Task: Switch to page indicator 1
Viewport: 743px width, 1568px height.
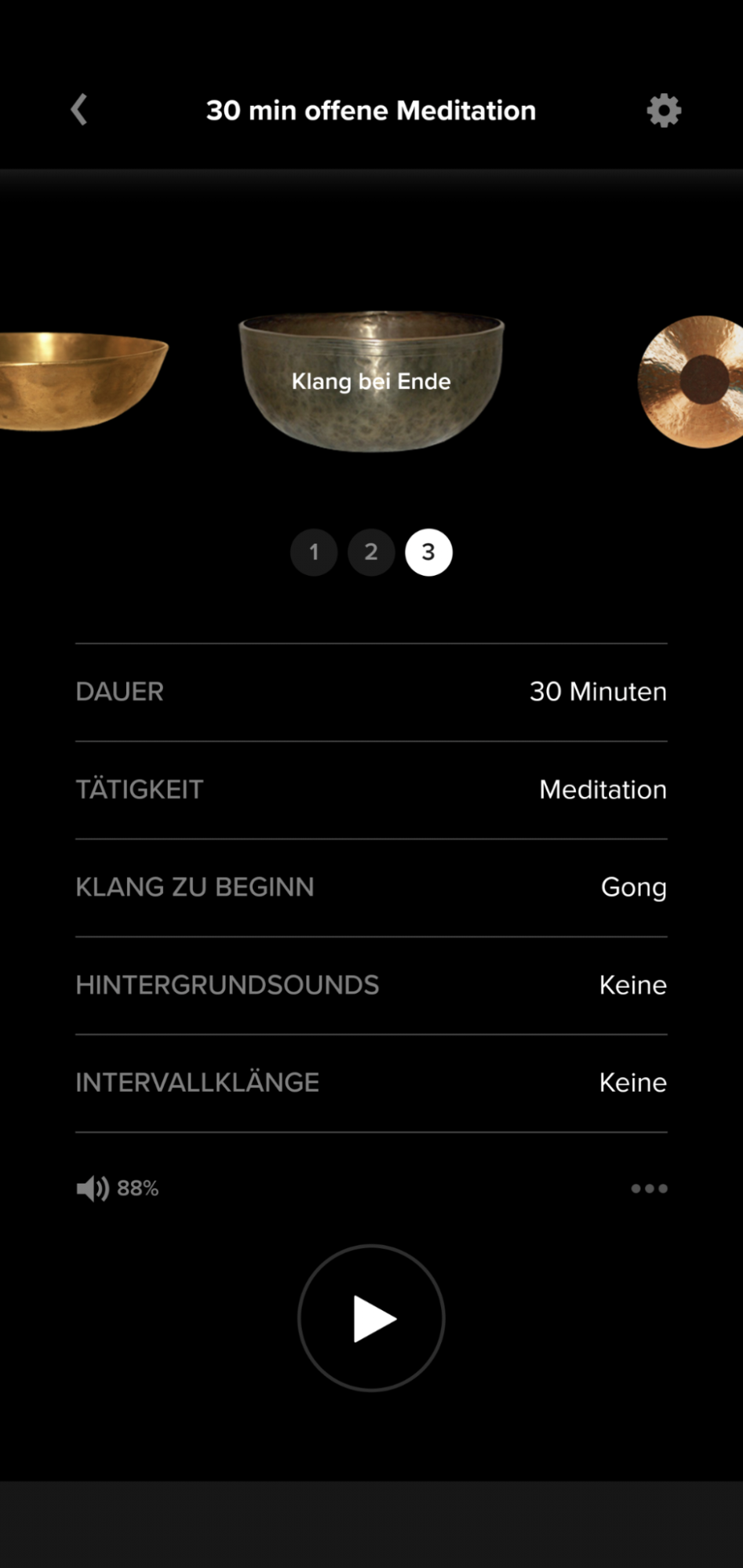Action: pos(314,552)
